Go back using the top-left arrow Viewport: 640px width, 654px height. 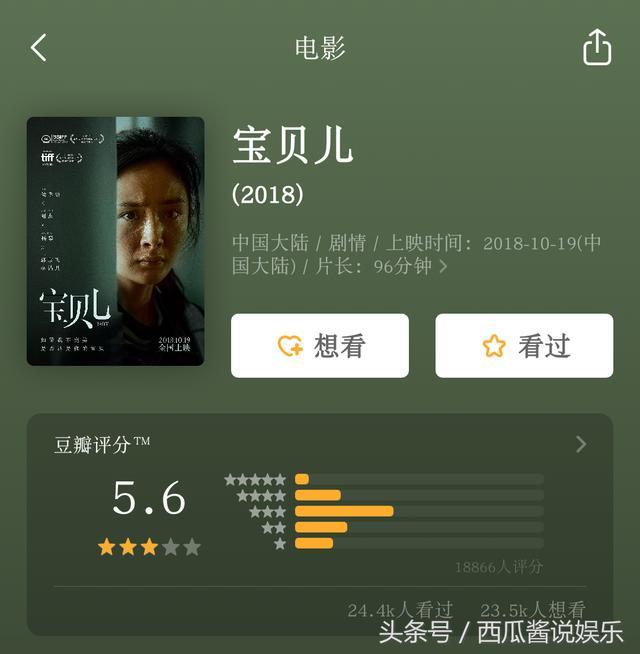click(x=39, y=47)
